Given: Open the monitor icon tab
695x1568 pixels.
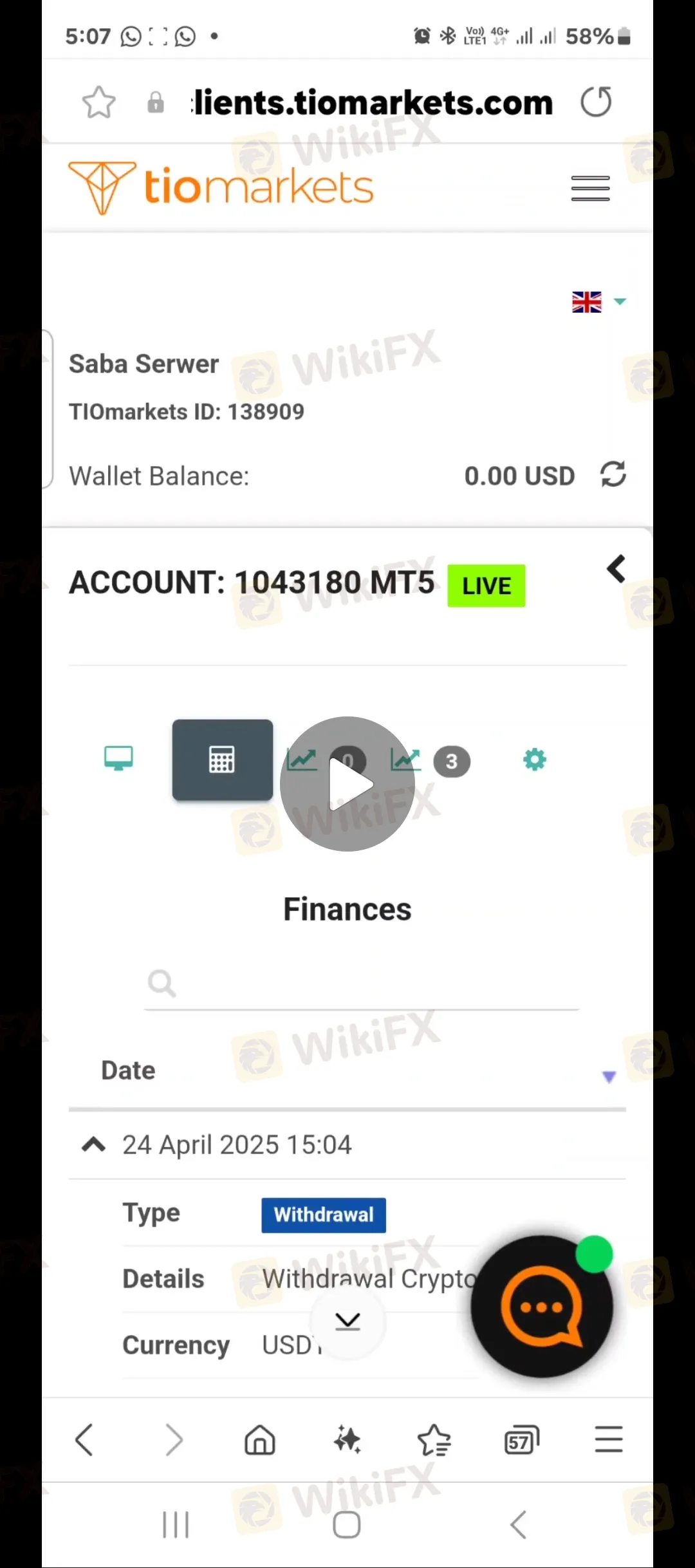Looking at the screenshot, I should [119, 759].
